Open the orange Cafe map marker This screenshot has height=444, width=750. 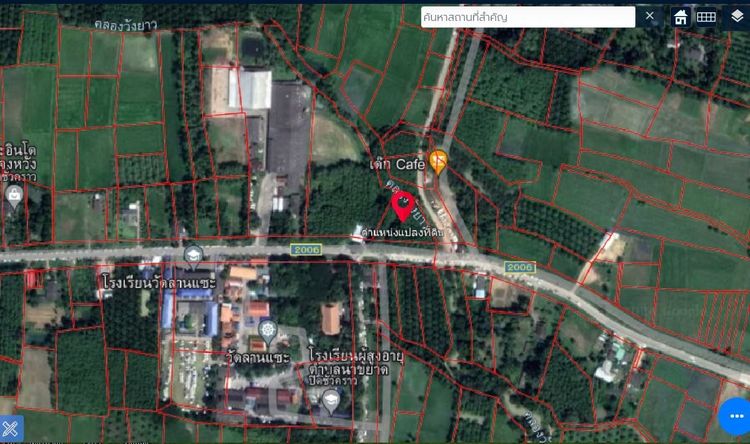tap(438, 160)
